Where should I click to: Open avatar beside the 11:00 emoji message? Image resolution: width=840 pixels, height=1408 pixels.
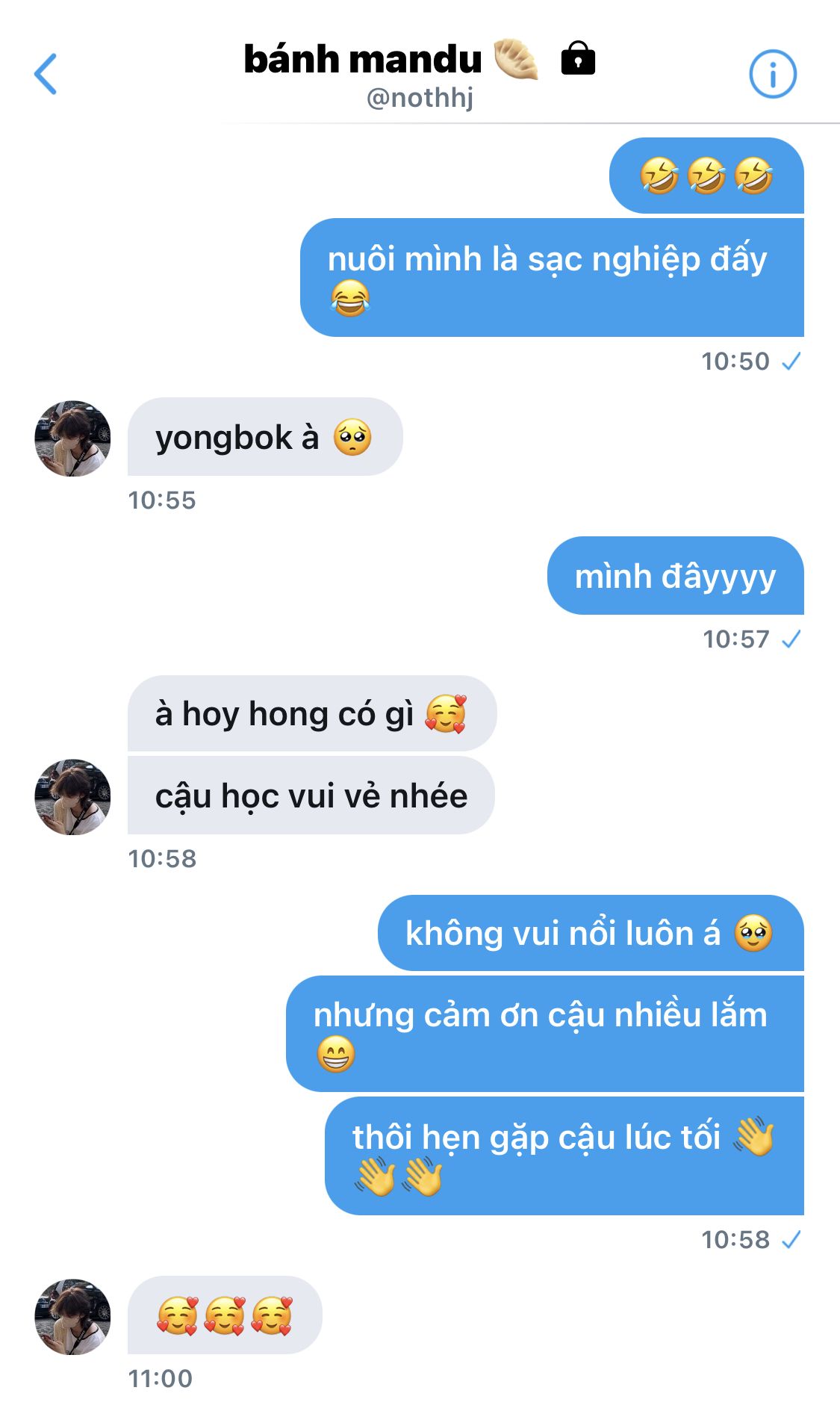[72, 1316]
